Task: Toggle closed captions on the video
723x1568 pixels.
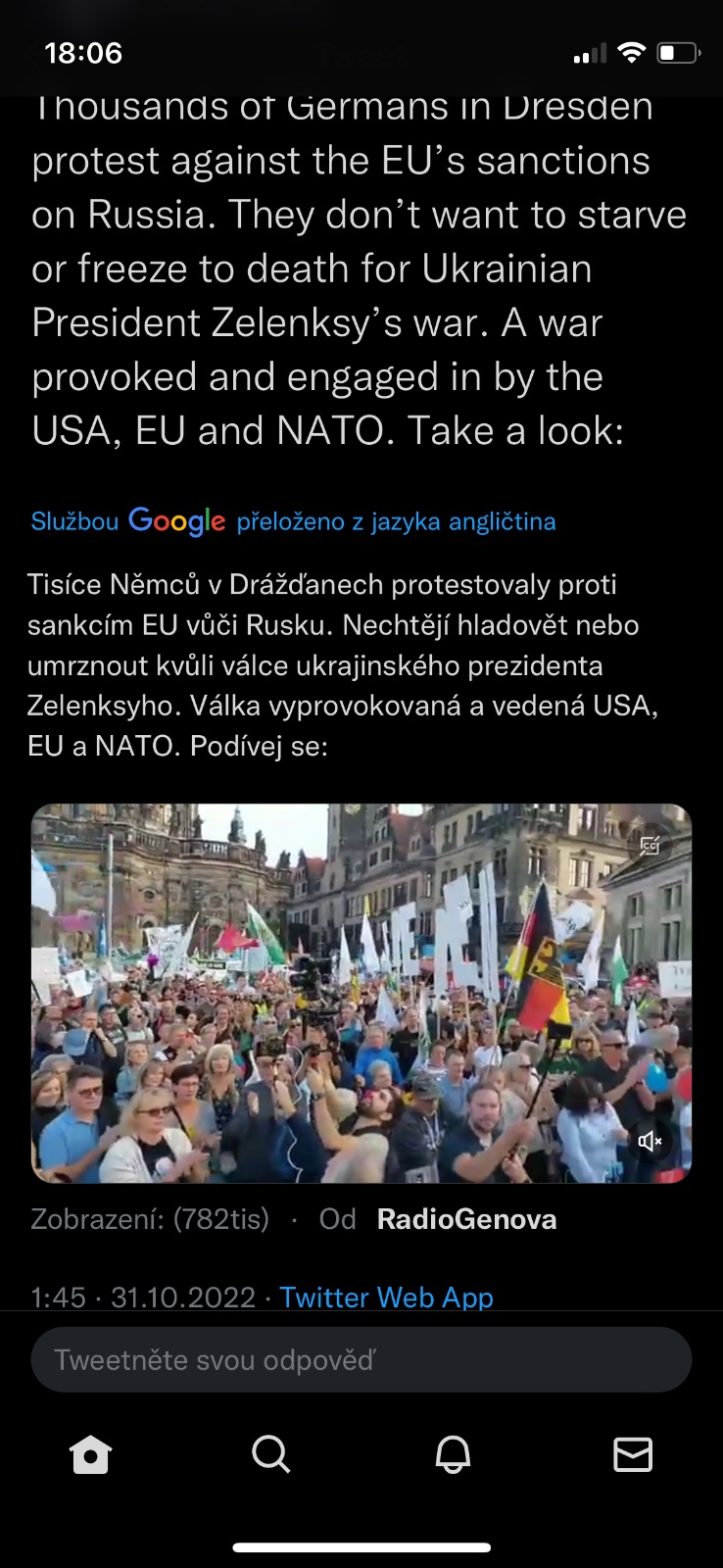Action: pyautogui.click(x=650, y=845)
